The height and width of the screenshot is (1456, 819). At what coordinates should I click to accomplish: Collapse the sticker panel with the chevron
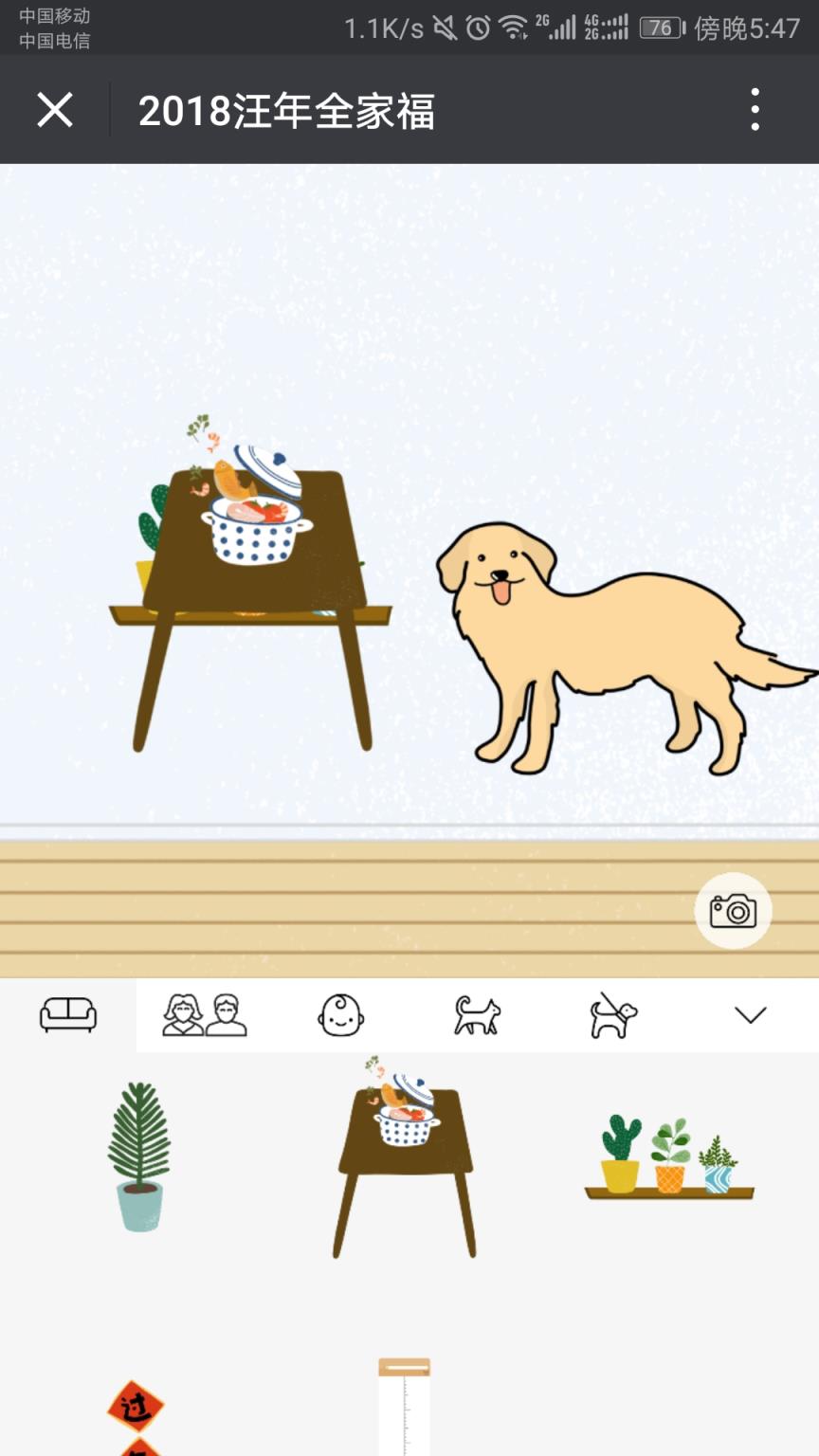(750, 1015)
